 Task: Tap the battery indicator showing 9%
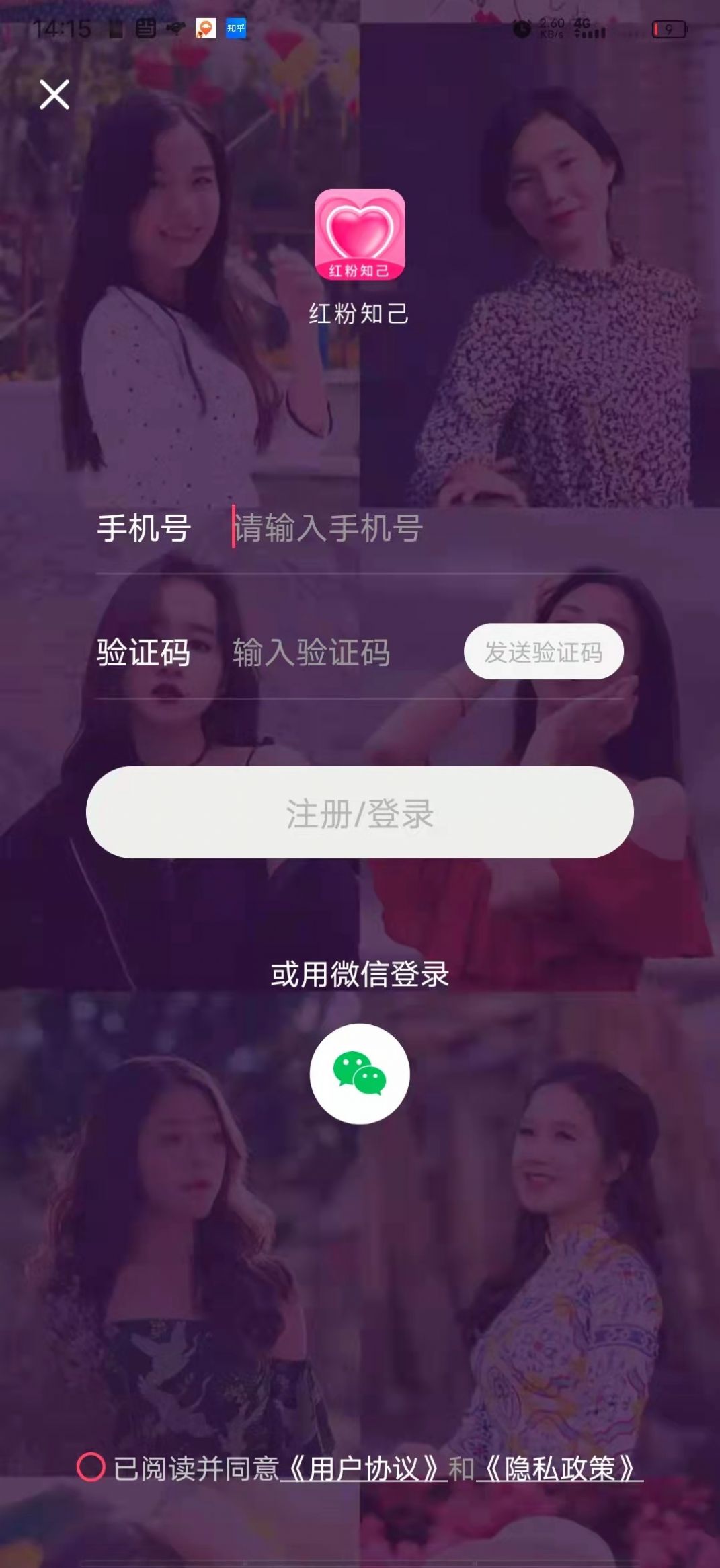[x=670, y=28]
